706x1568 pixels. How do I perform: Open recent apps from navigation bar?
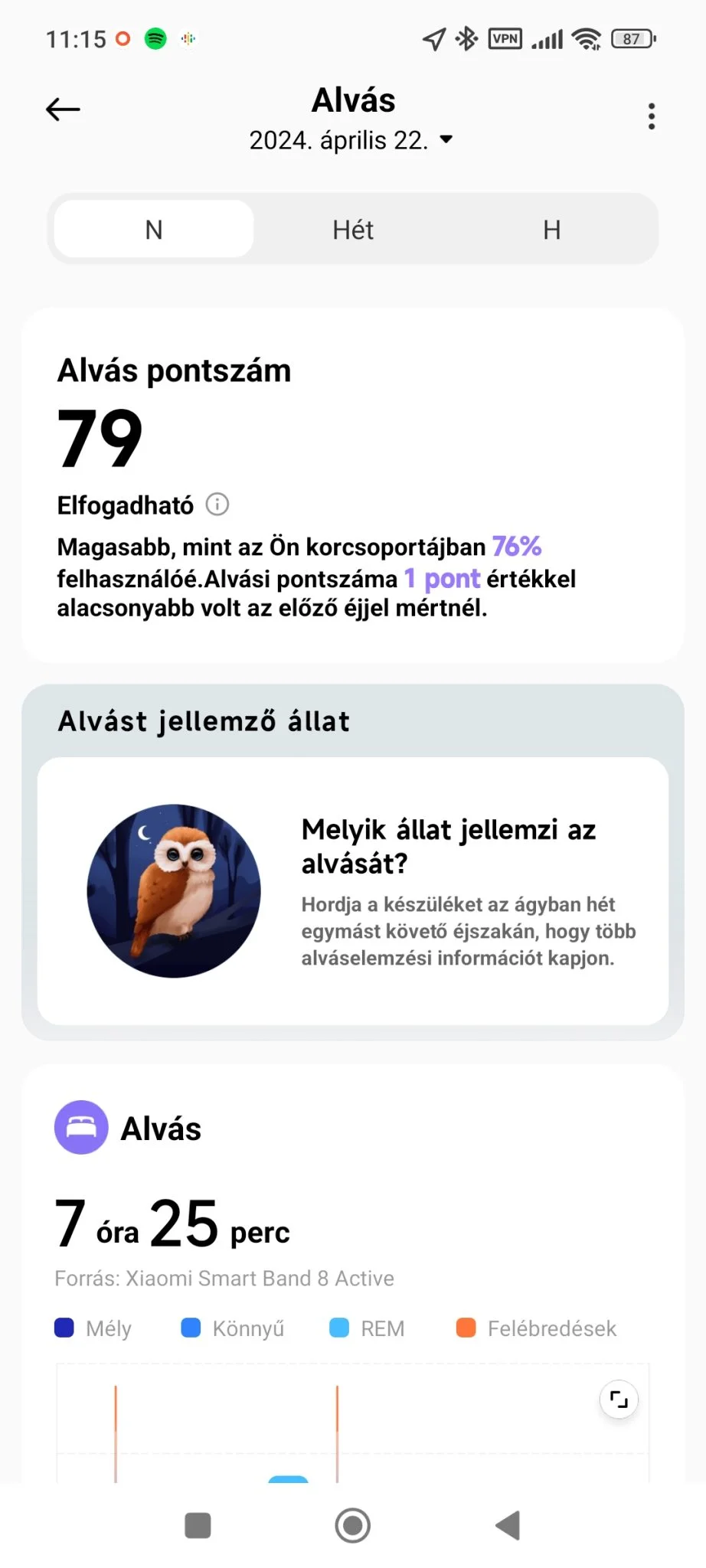pos(198,1525)
